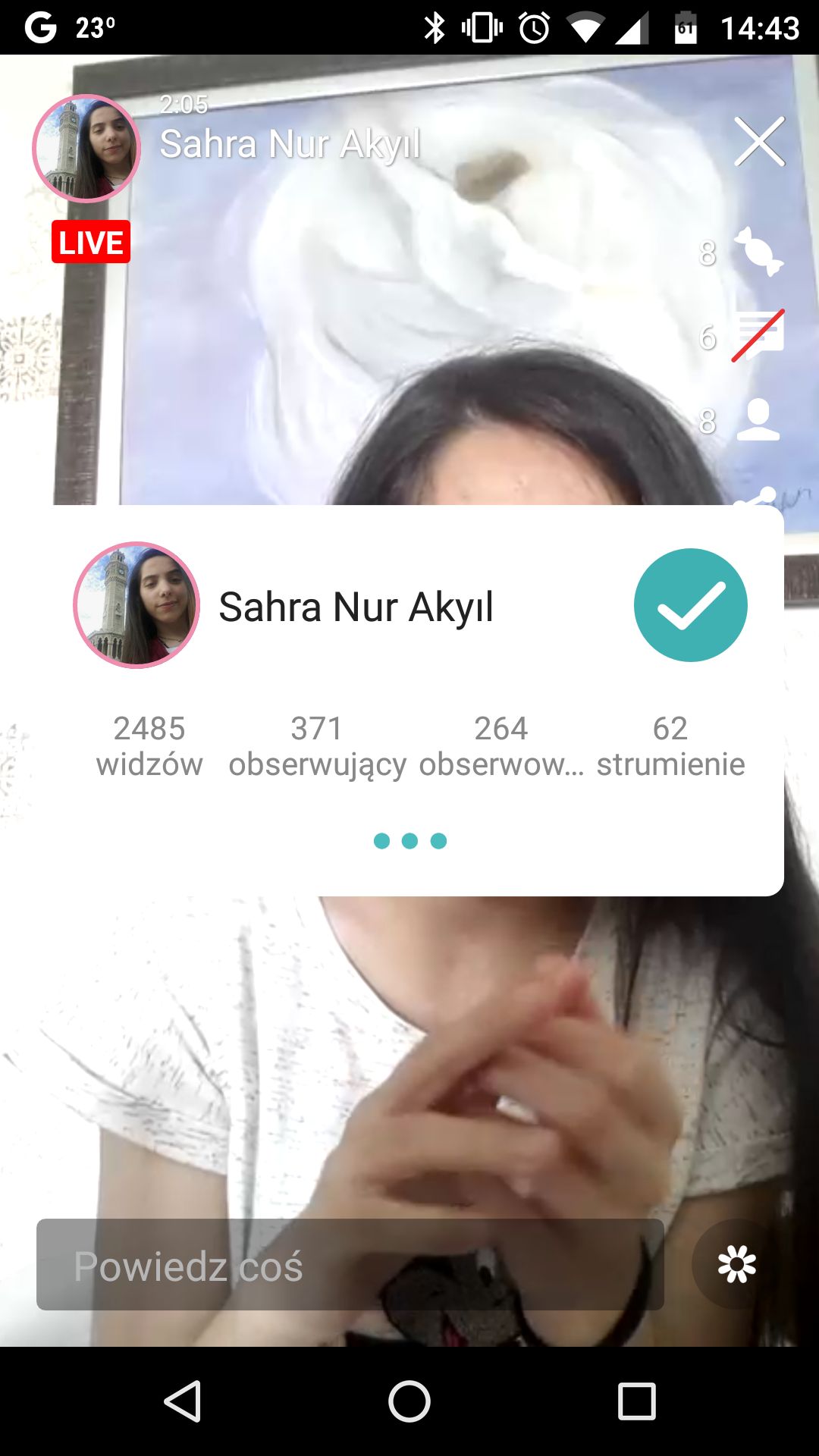Screen dimensions: 819x1456
Task: Tap the candy gift icon
Action: (759, 252)
